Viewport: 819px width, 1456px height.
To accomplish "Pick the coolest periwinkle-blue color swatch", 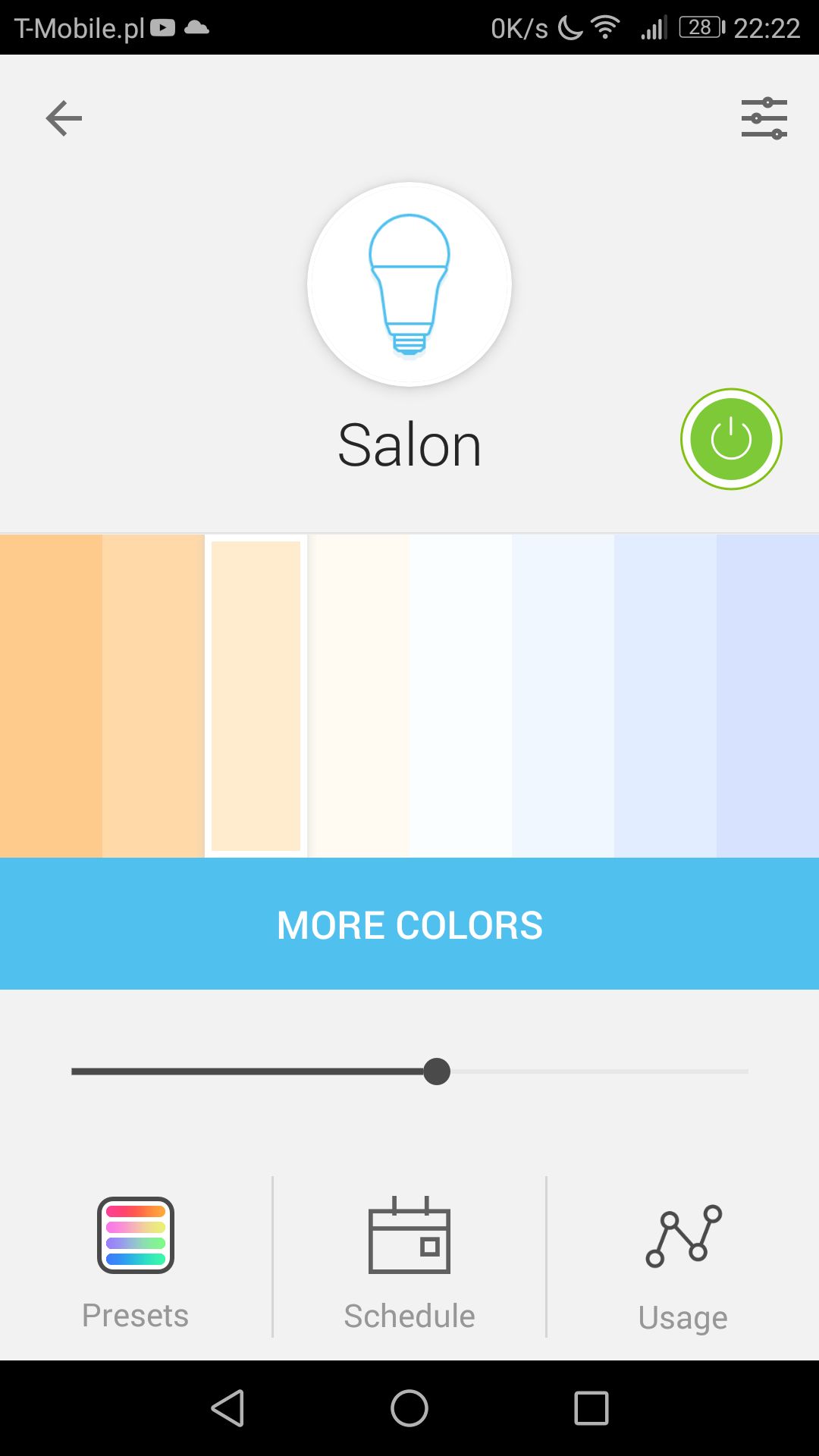I will pyautogui.click(x=767, y=696).
